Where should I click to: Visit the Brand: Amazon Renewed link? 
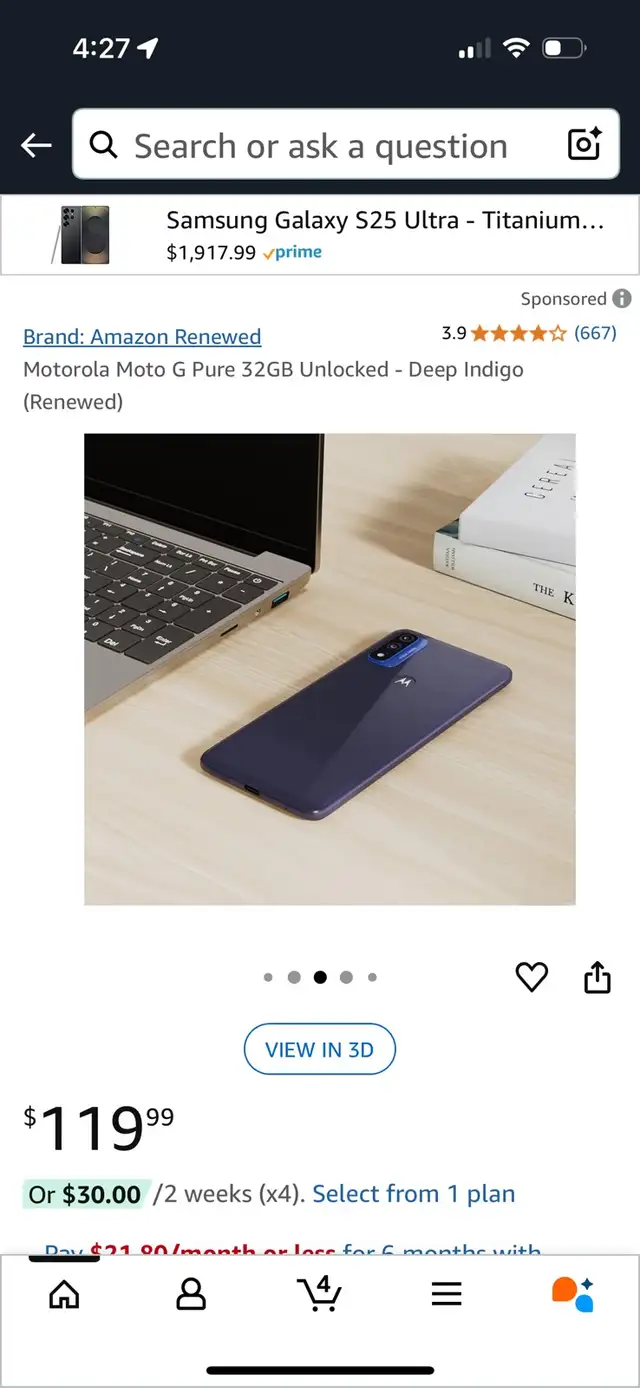click(x=142, y=337)
